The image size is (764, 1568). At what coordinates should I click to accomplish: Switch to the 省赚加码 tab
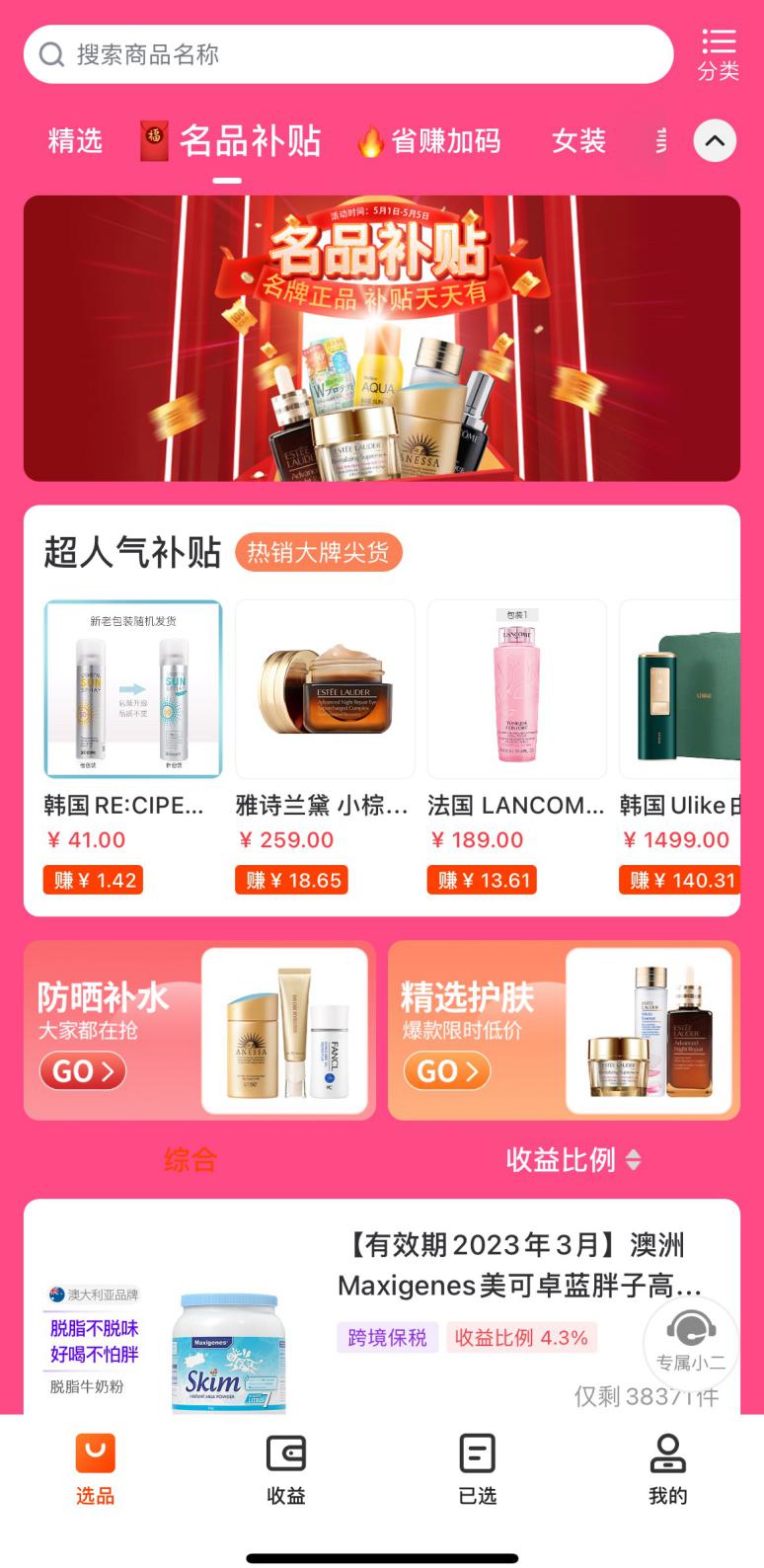(429, 141)
